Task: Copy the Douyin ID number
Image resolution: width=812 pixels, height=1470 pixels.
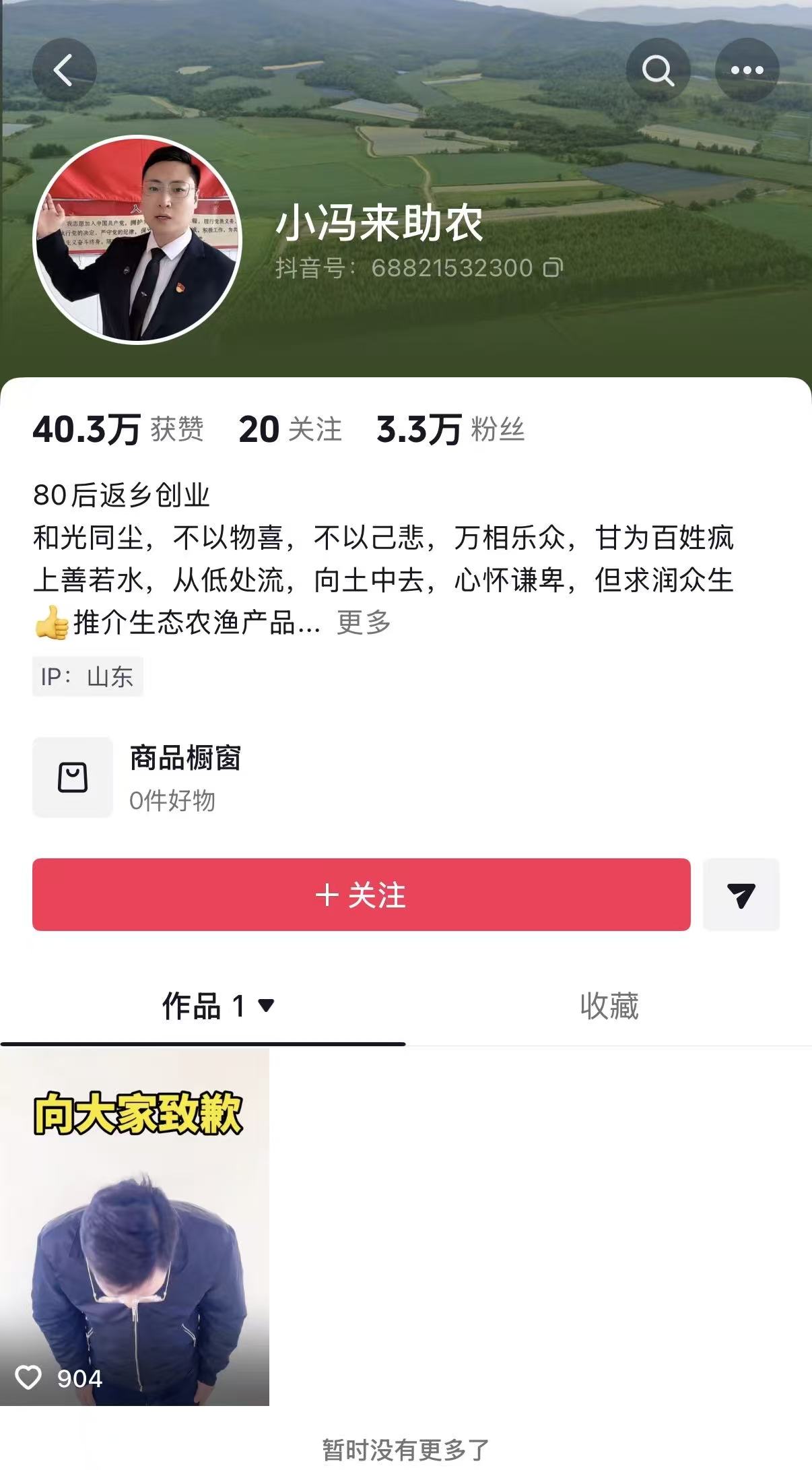Action: coord(553,268)
